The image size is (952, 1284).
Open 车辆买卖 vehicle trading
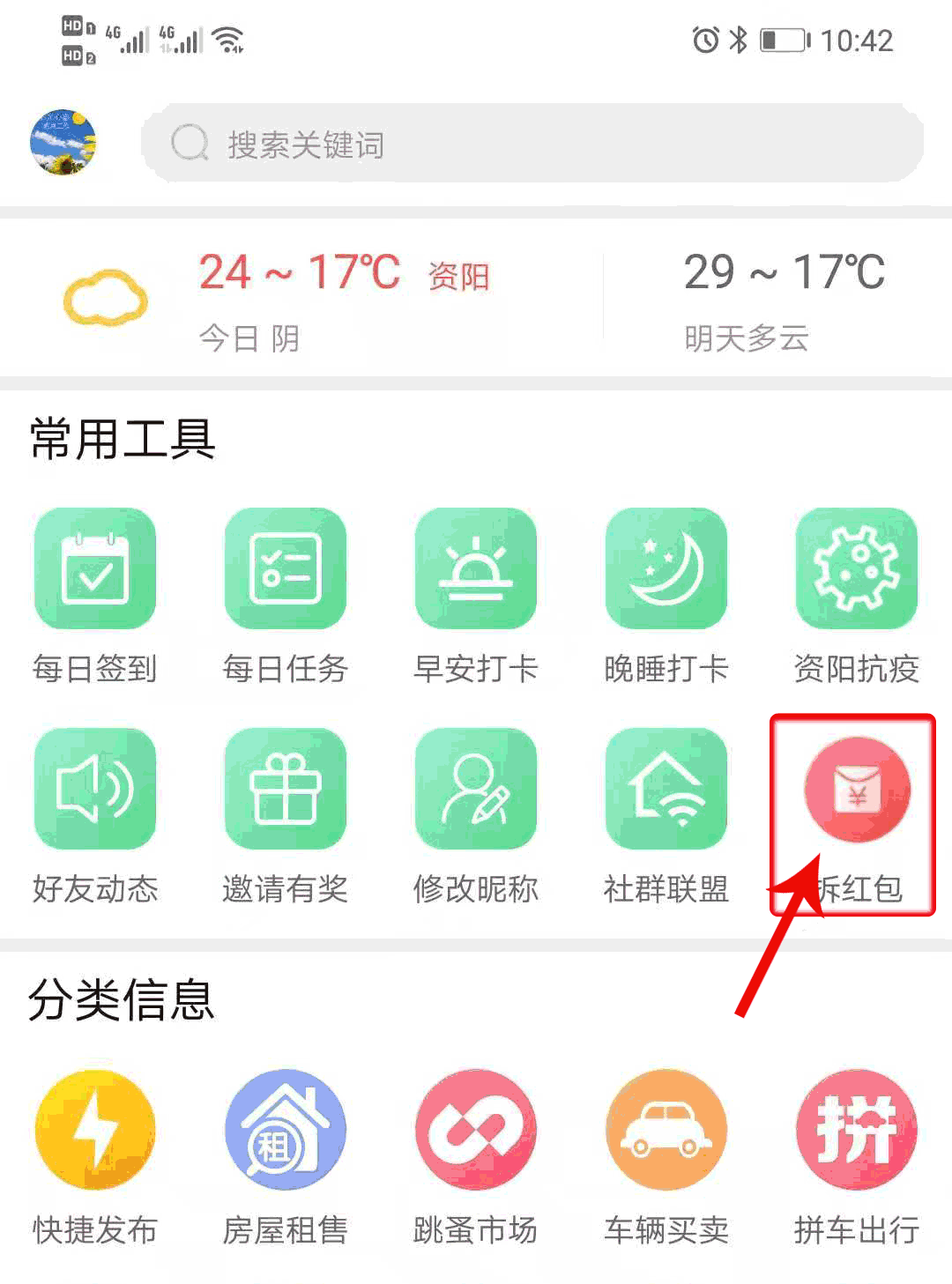tap(666, 1131)
